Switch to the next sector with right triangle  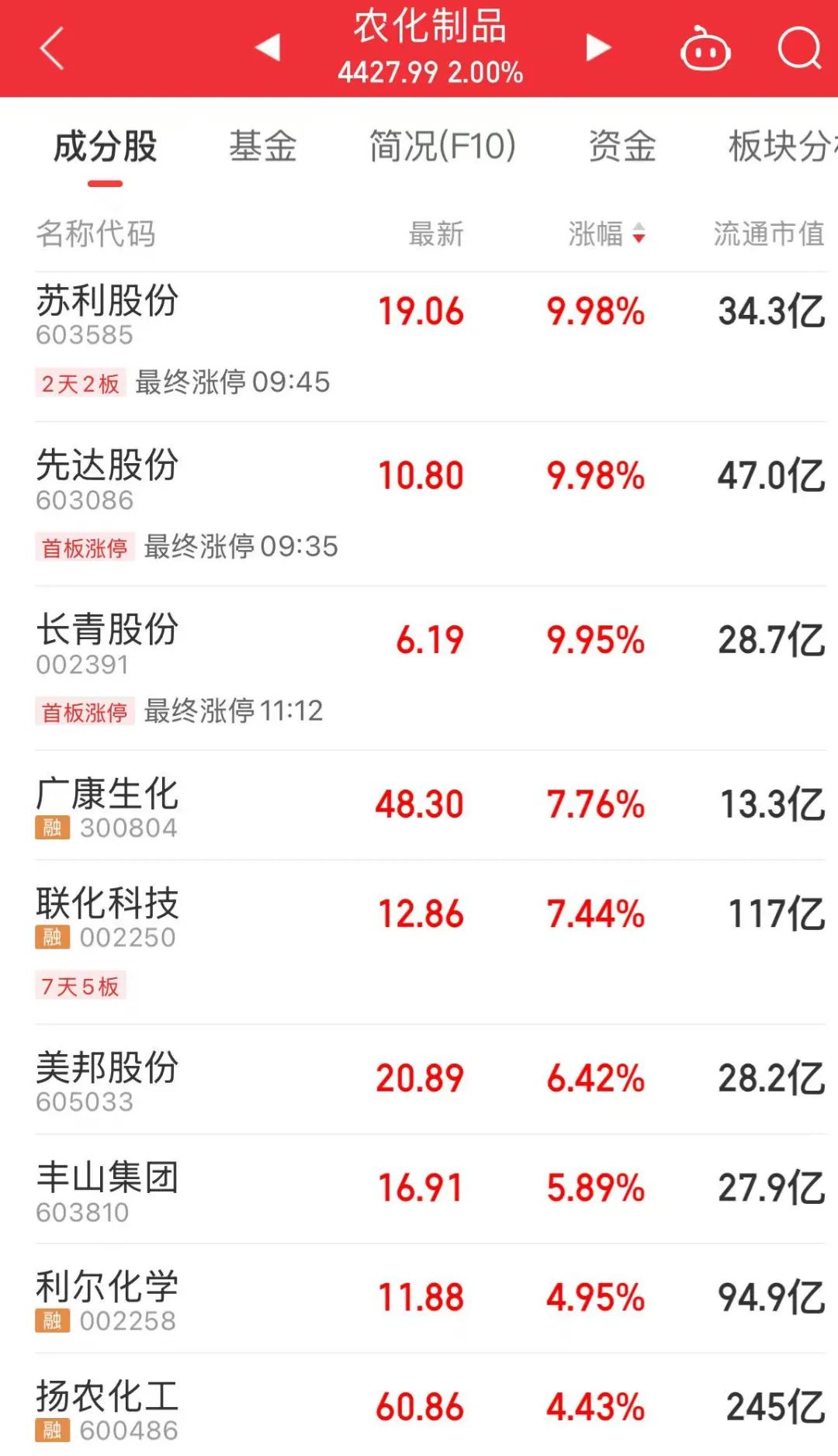pyautogui.click(x=597, y=47)
